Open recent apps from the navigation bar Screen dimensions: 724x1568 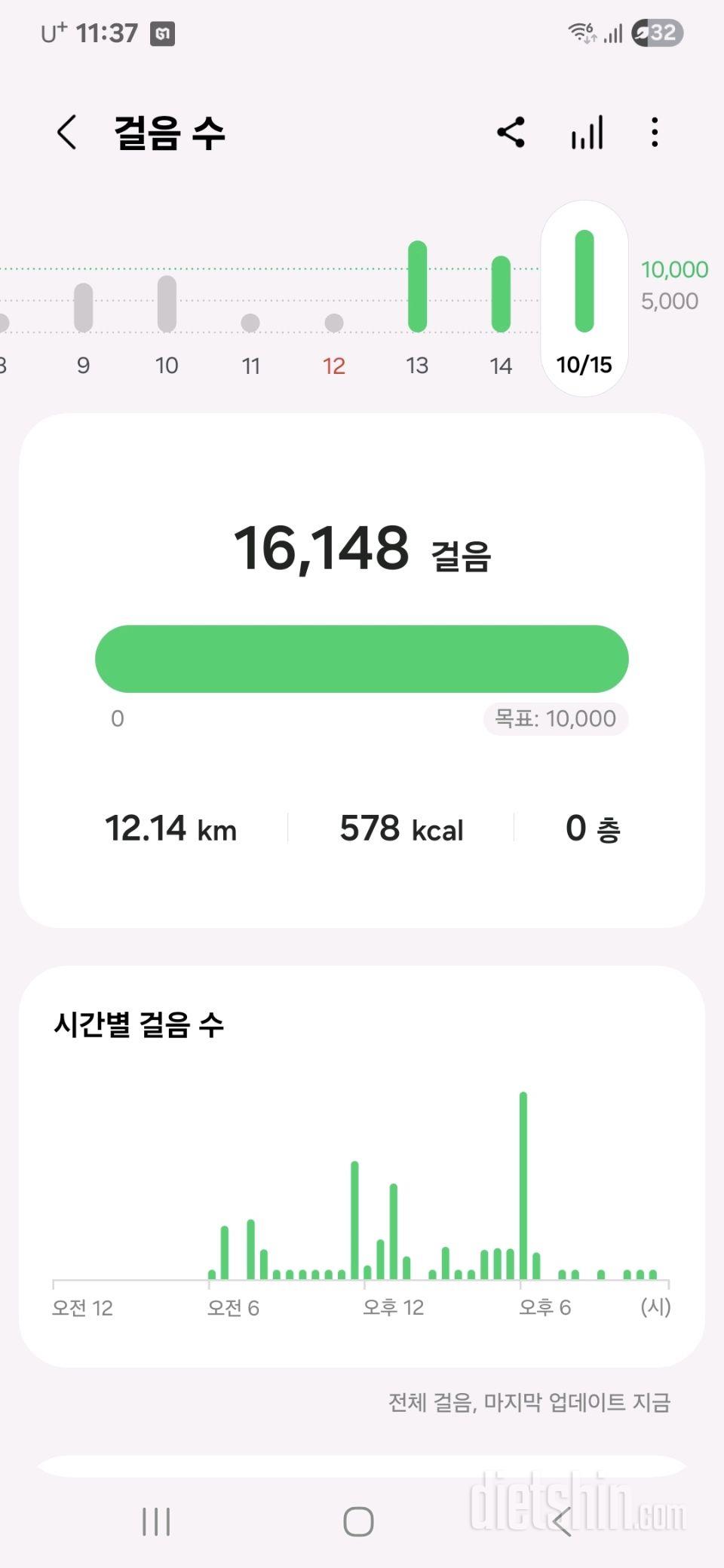pyautogui.click(x=156, y=1521)
